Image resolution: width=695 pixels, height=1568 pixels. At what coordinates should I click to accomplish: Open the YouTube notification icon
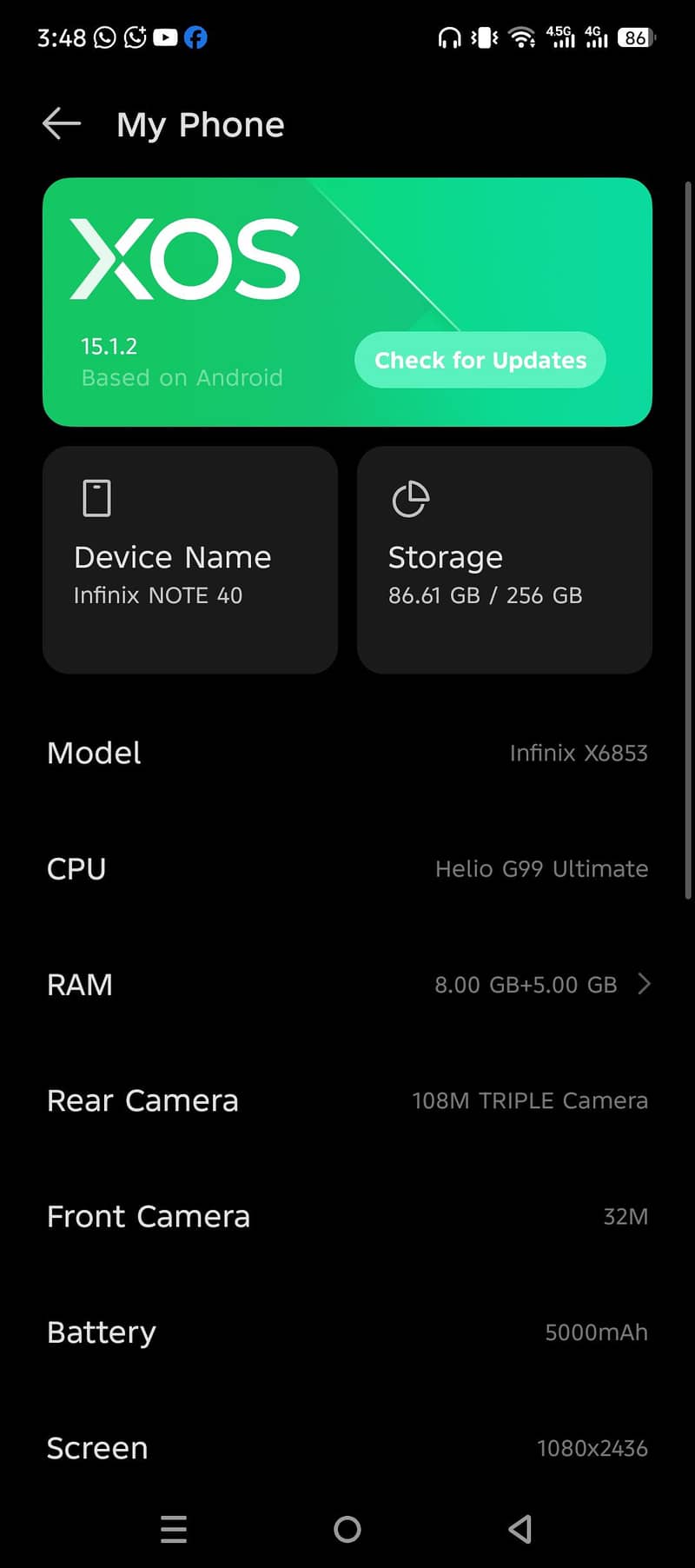pyautogui.click(x=165, y=37)
